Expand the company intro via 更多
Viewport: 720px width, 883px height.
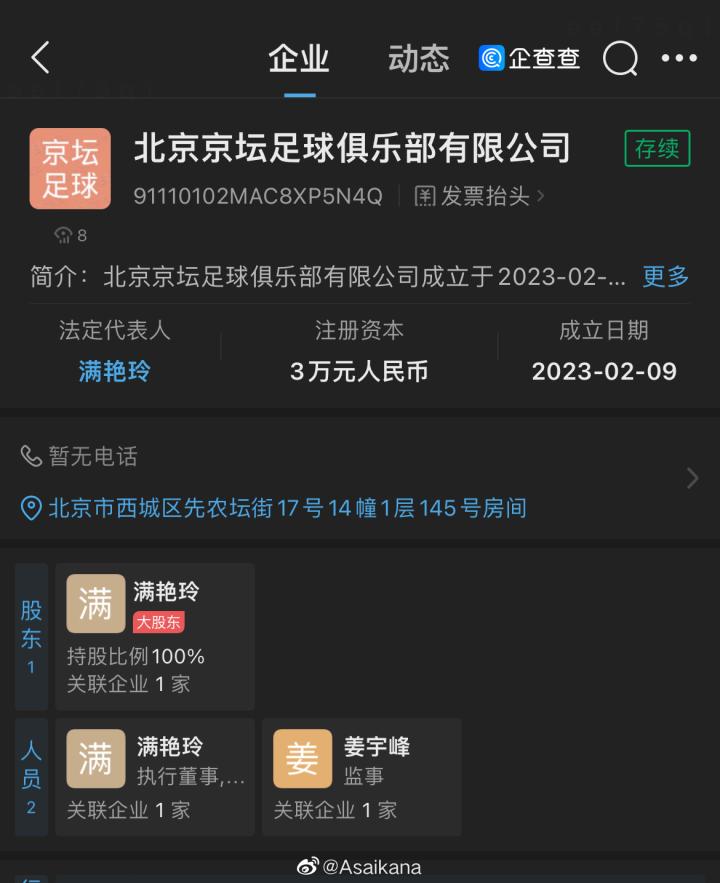tap(665, 277)
